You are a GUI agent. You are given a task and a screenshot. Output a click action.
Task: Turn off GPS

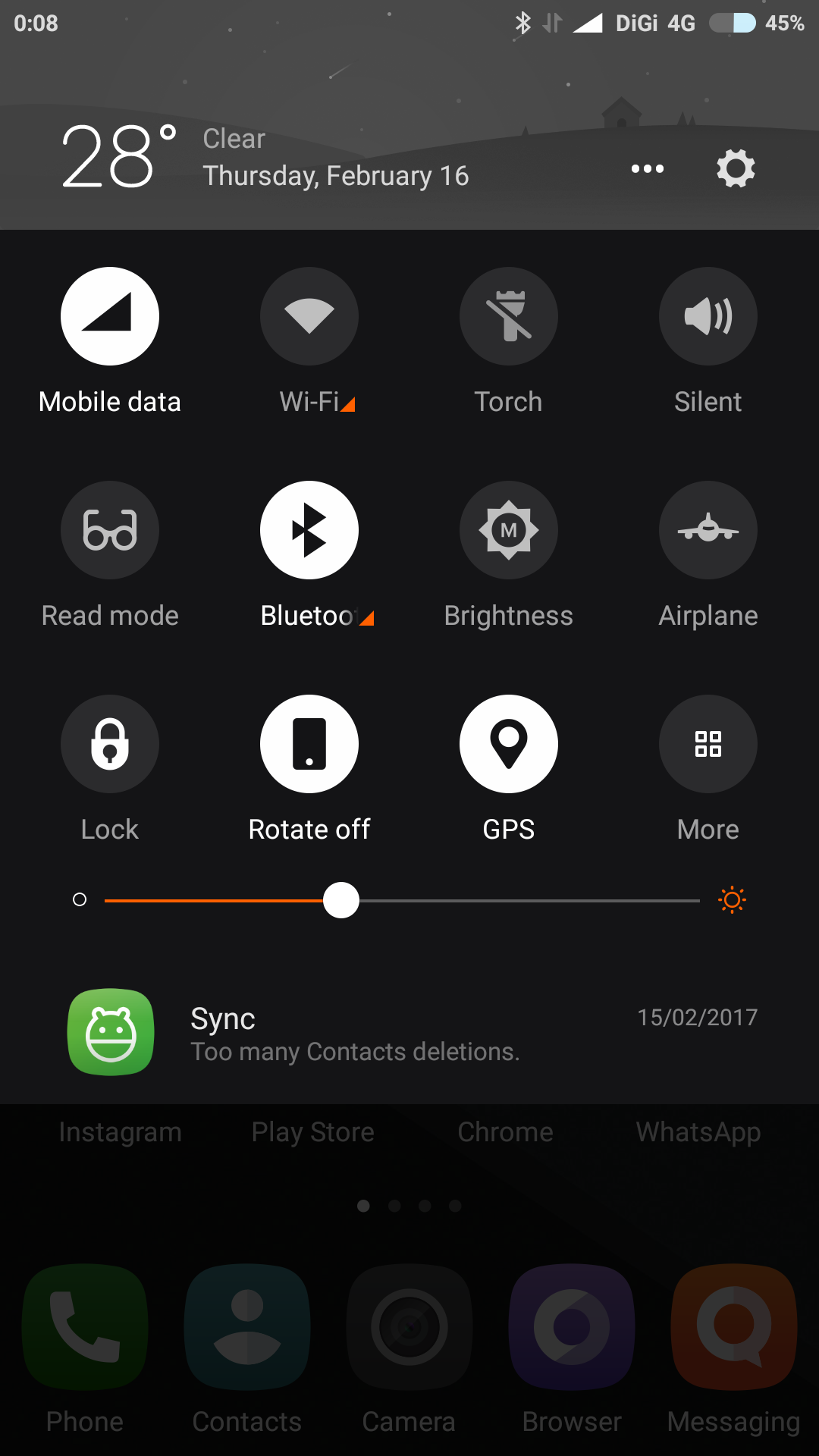click(x=509, y=744)
